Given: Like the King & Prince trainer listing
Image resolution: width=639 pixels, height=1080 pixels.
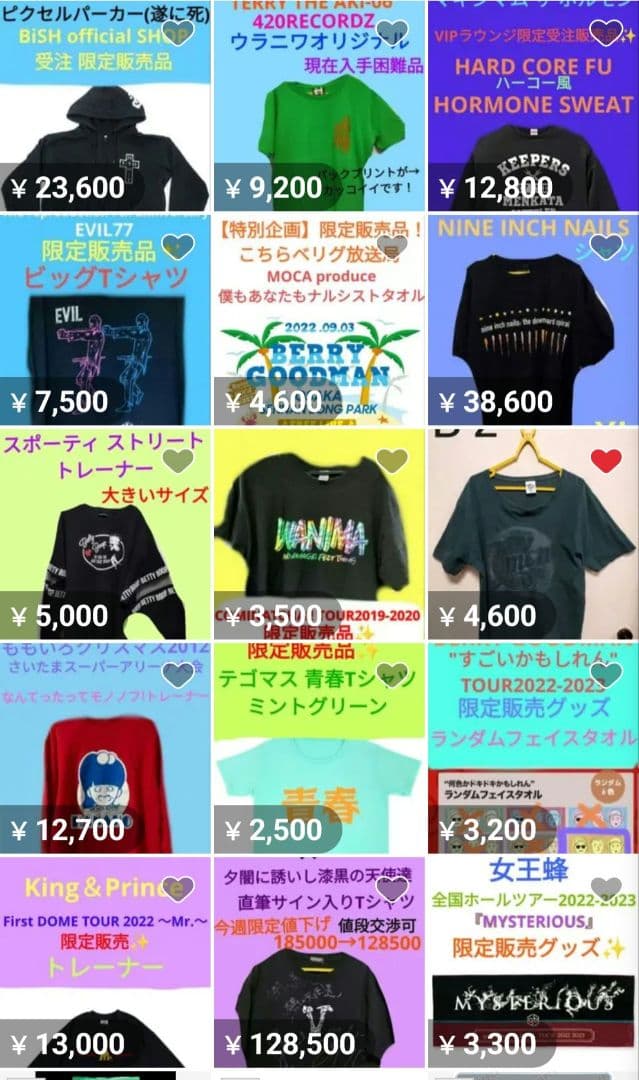Looking at the screenshot, I should [178, 888].
